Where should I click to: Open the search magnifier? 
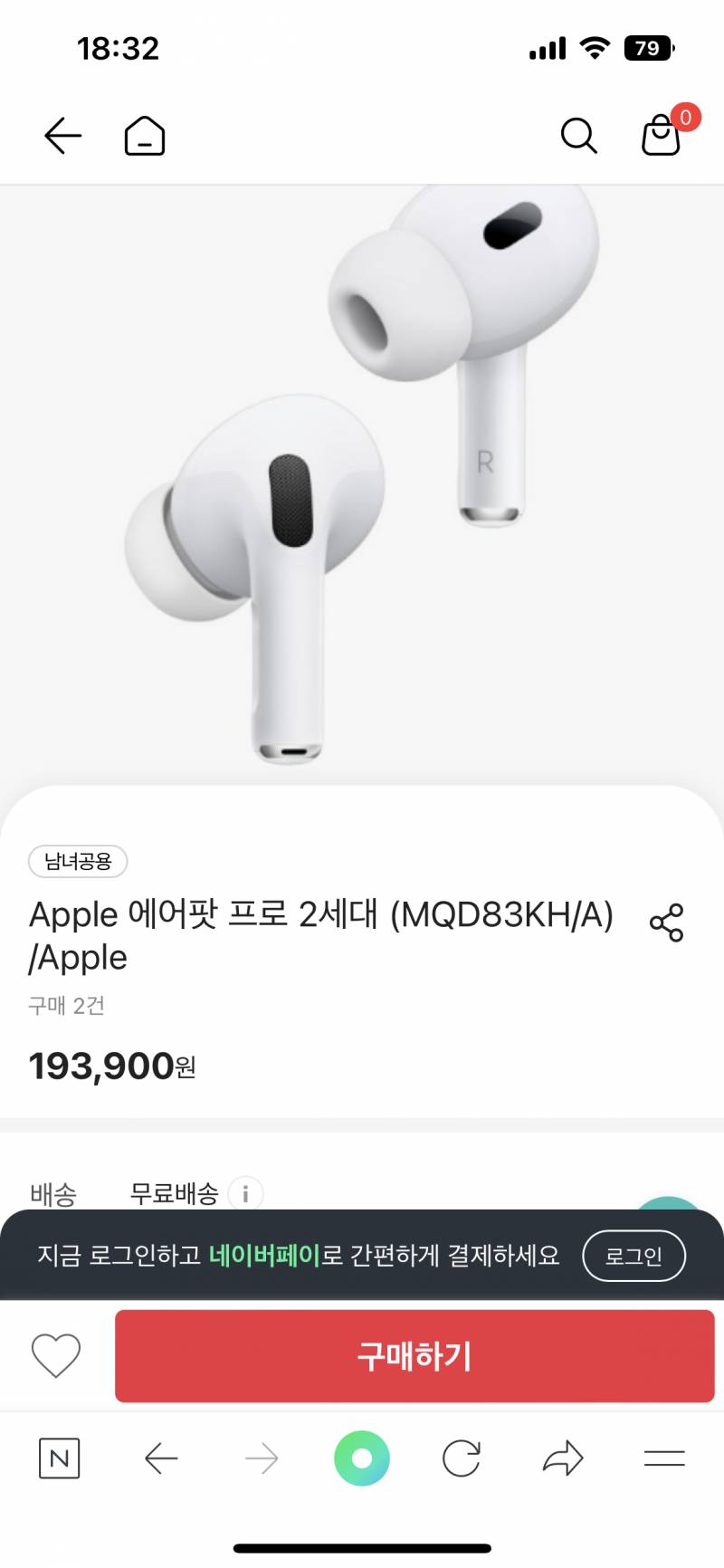point(578,136)
